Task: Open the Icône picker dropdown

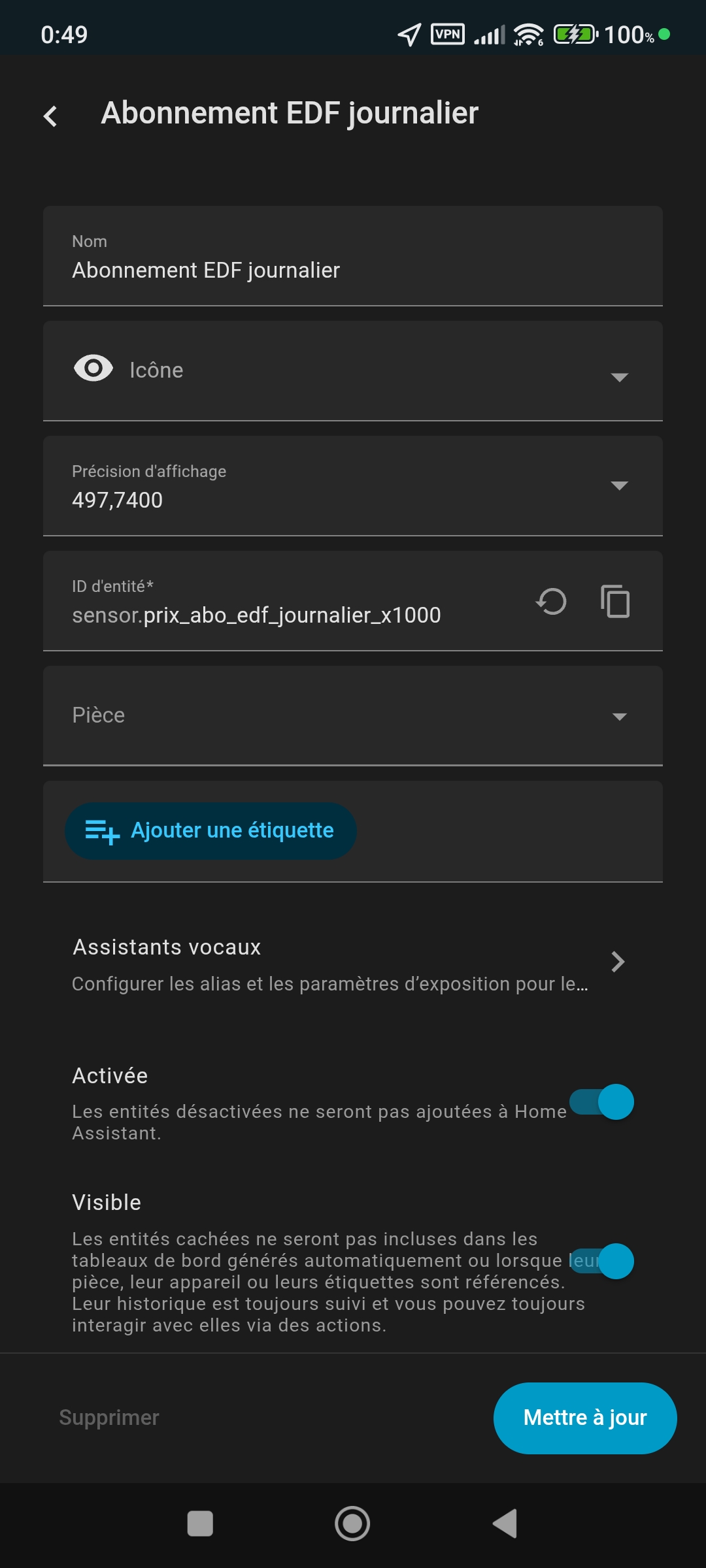Action: (353, 371)
